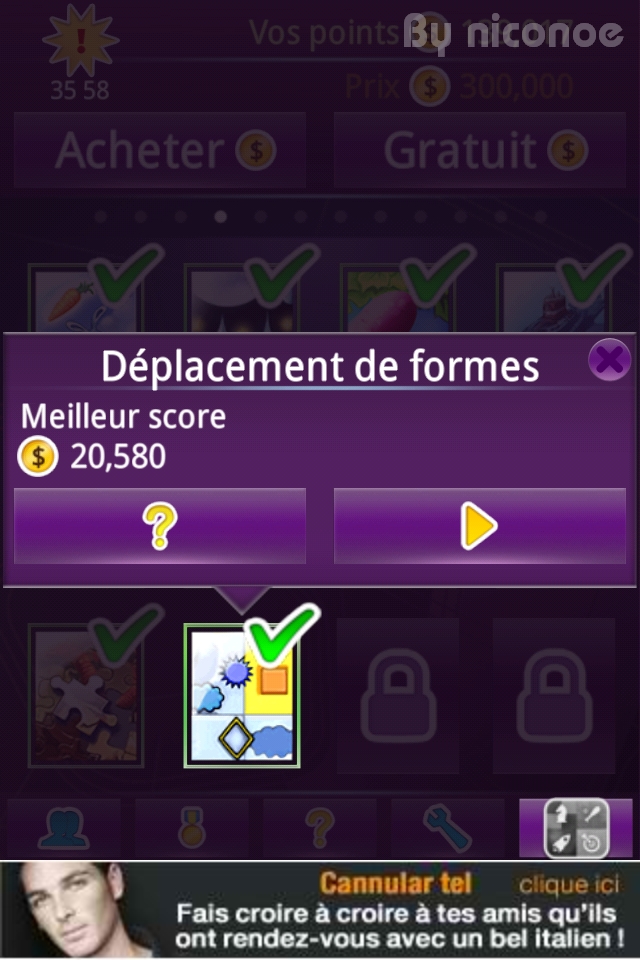Tap the Gratuit button
Image resolution: width=640 pixels, height=960 pixels.
(480, 151)
